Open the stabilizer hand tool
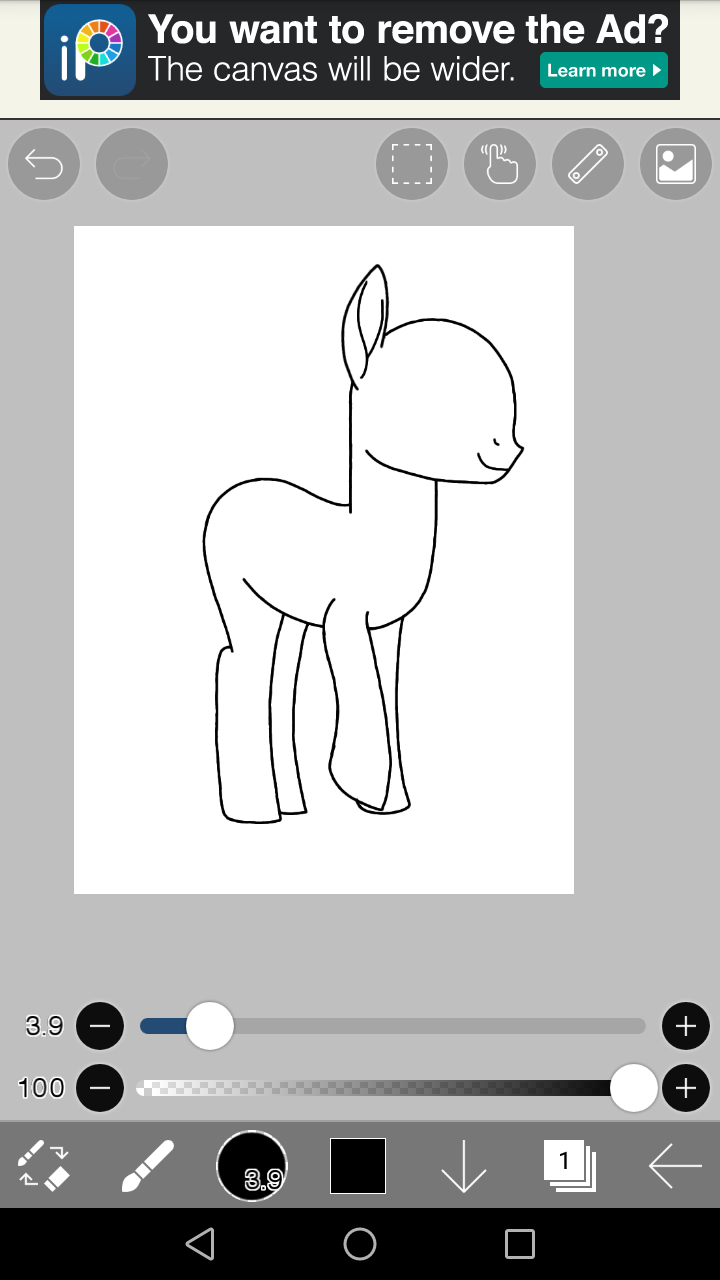Image resolution: width=720 pixels, height=1280 pixels. coord(500,164)
